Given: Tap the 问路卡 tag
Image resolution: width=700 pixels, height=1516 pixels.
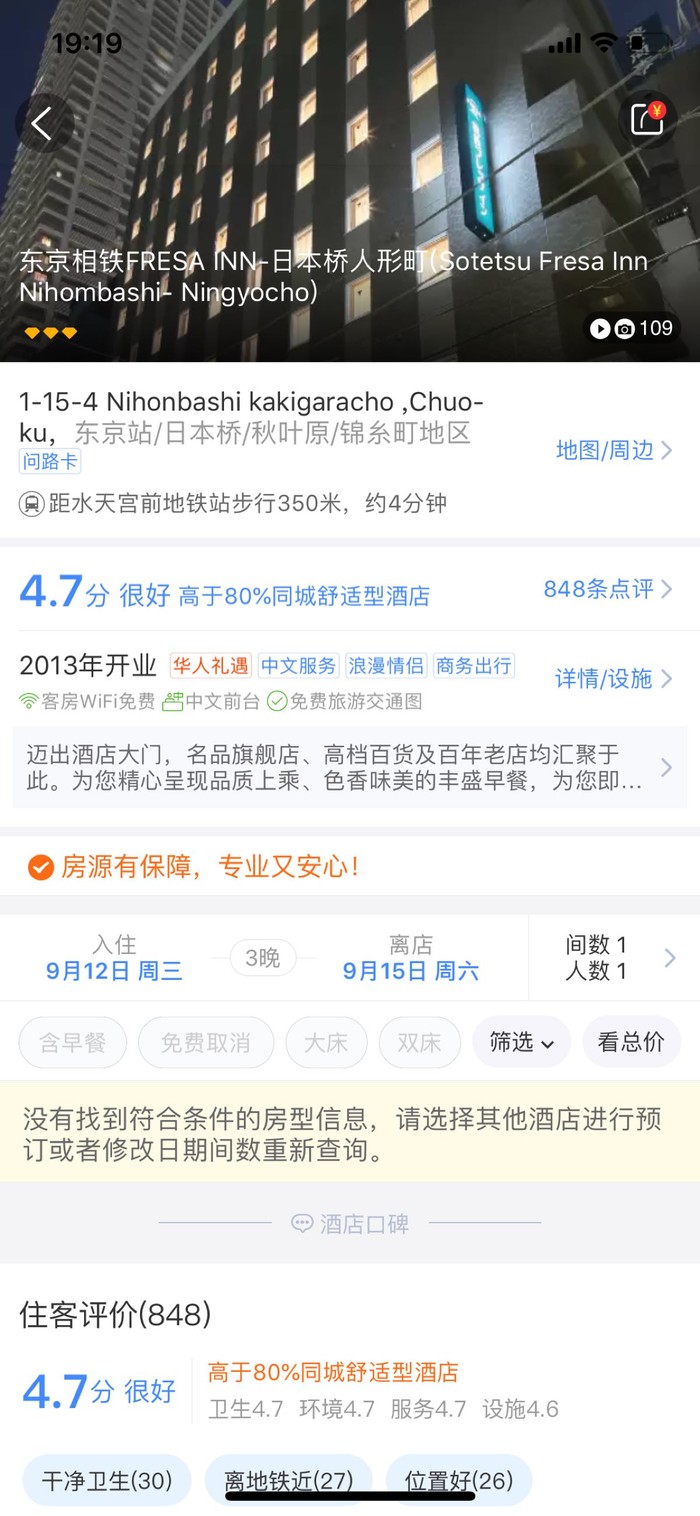Looking at the screenshot, I should pos(50,461).
